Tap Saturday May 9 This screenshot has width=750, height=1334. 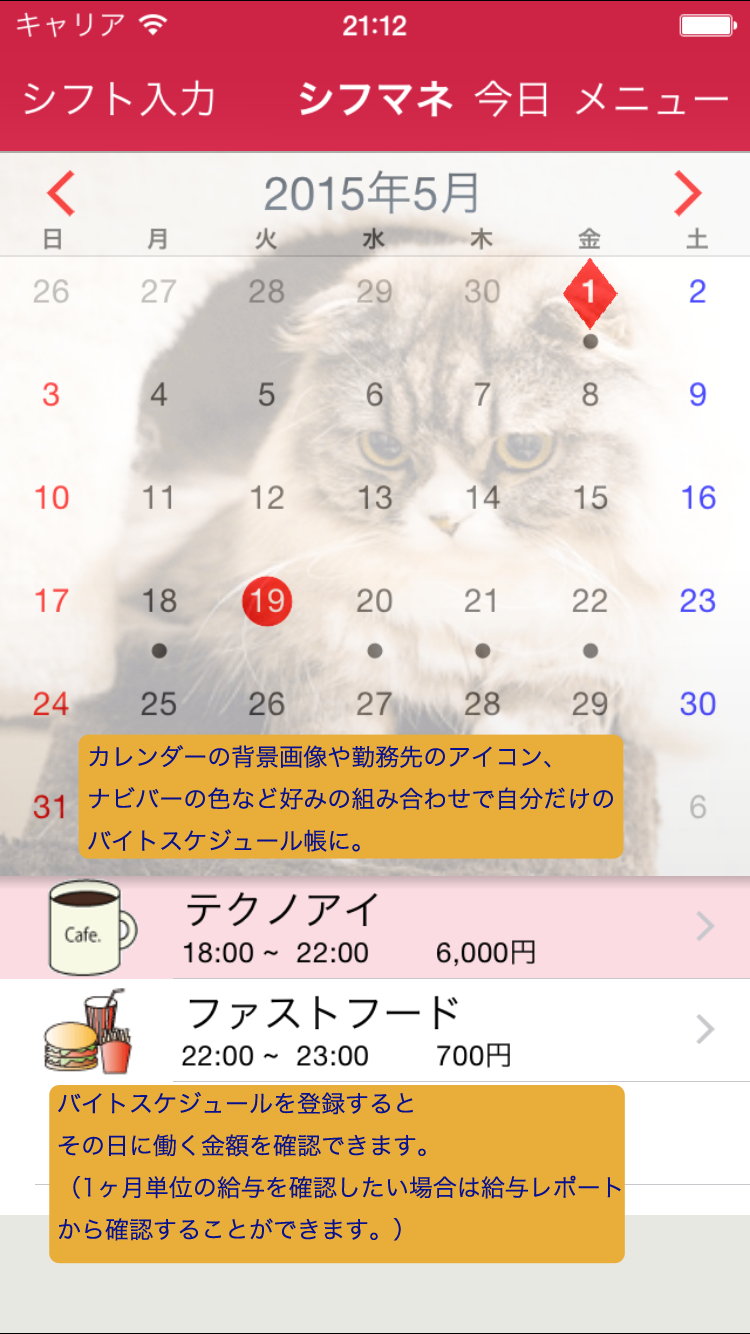point(697,394)
